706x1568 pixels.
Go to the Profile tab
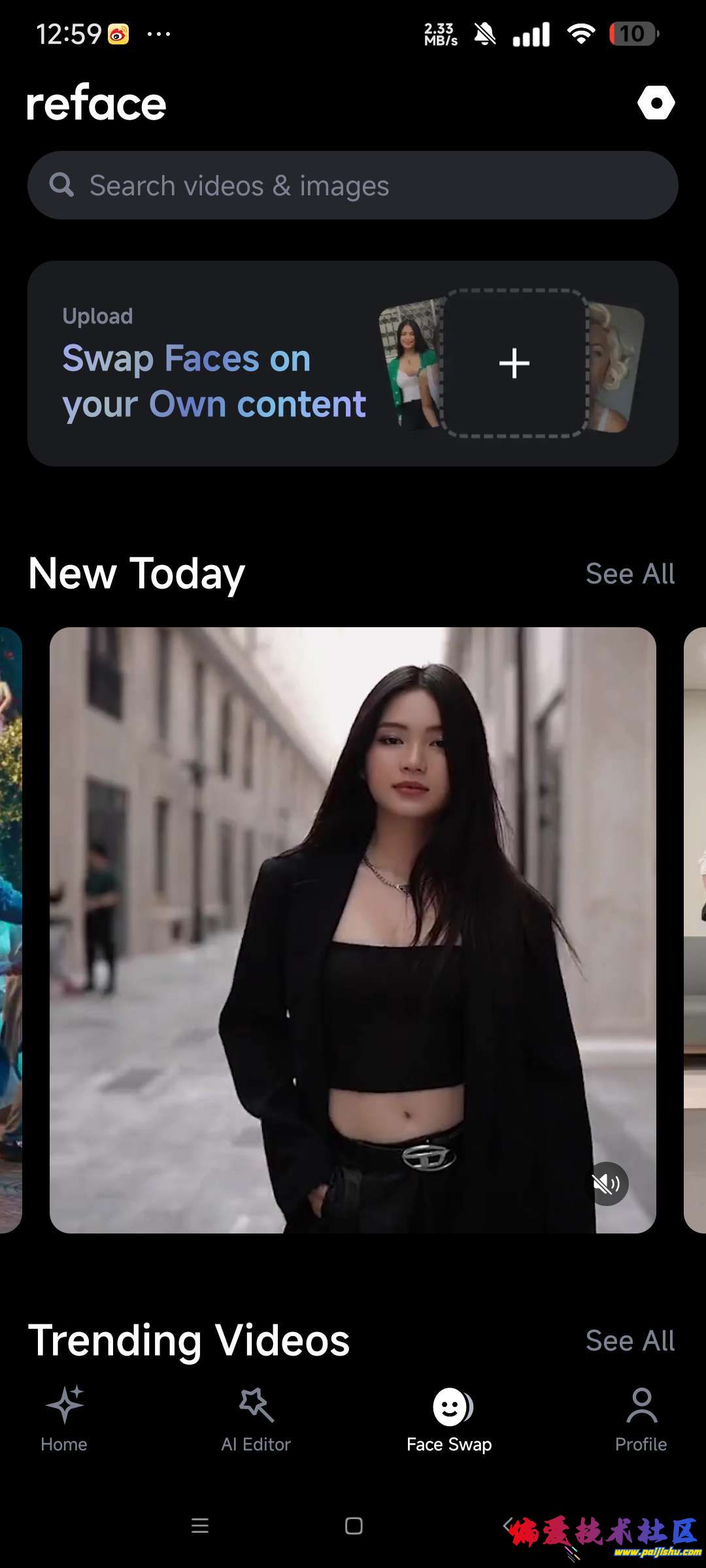tap(641, 1419)
